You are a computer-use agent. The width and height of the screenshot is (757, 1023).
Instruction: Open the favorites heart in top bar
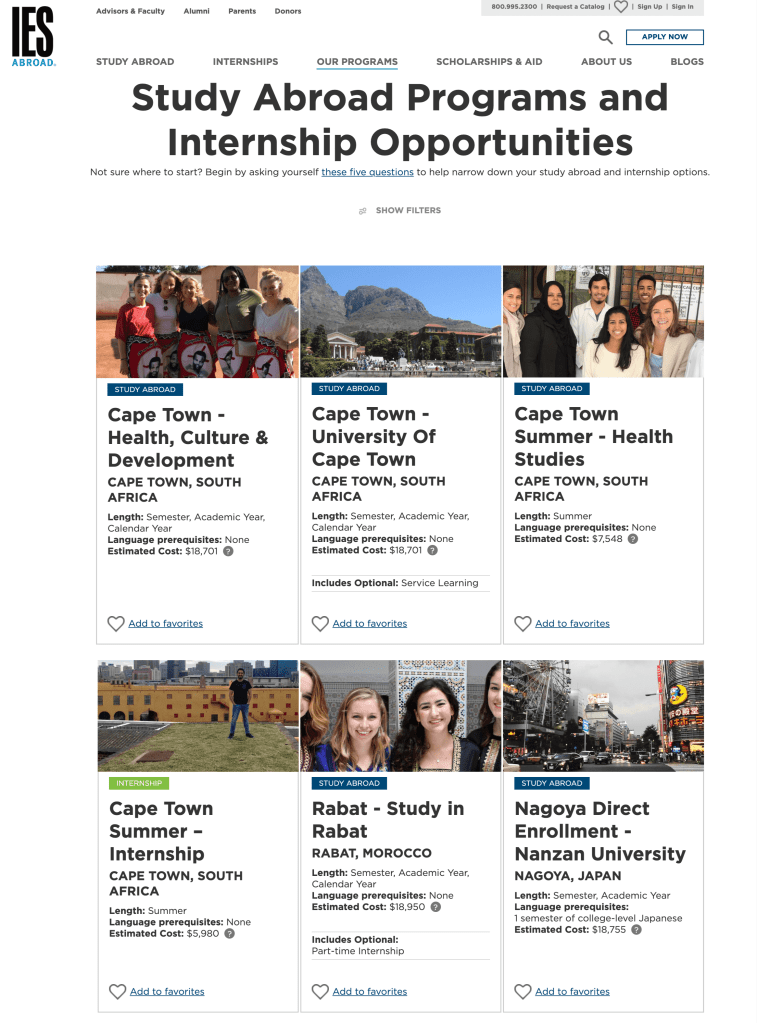621,7
